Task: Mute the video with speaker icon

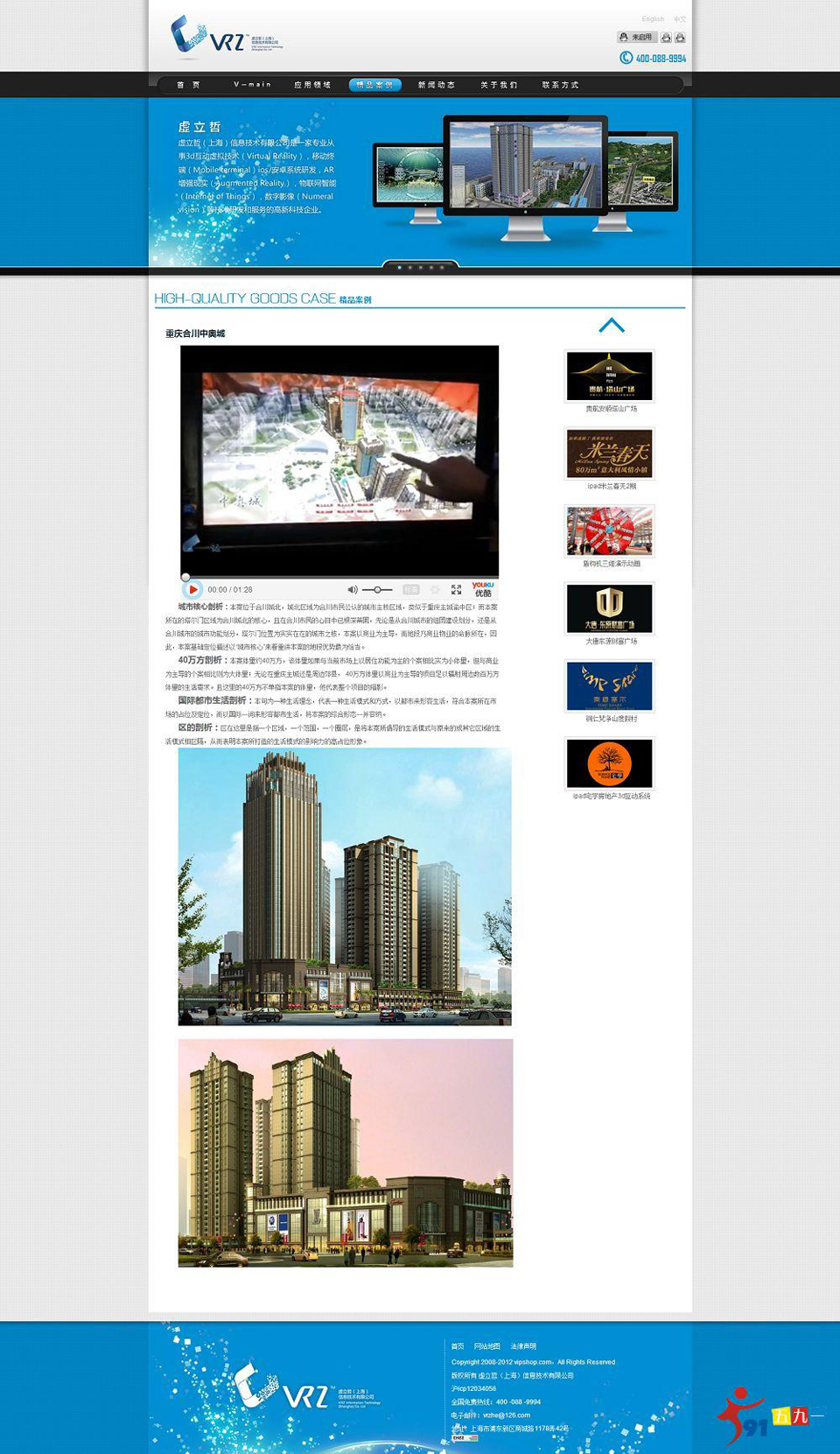Action: (x=352, y=590)
